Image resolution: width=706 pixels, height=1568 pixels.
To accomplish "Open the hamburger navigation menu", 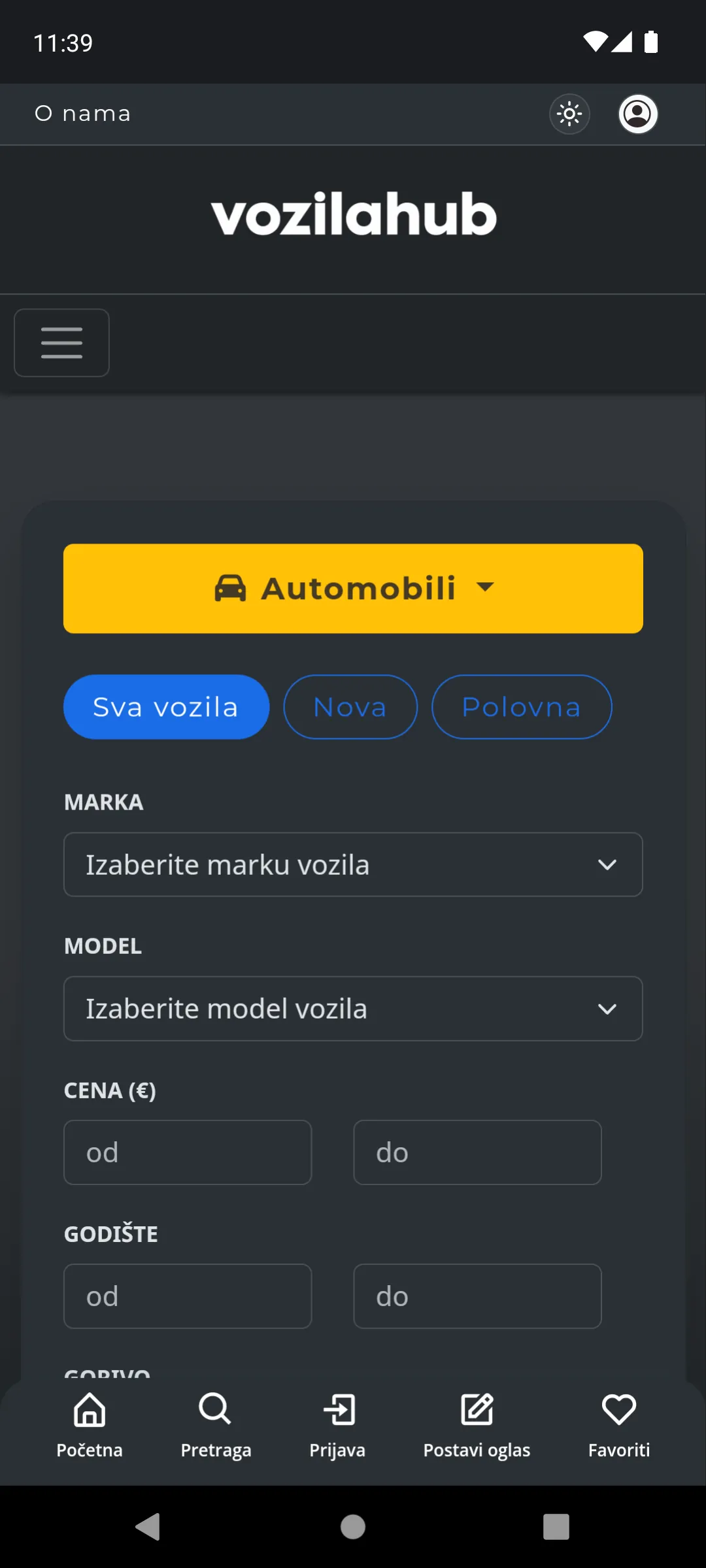I will [x=61, y=342].
